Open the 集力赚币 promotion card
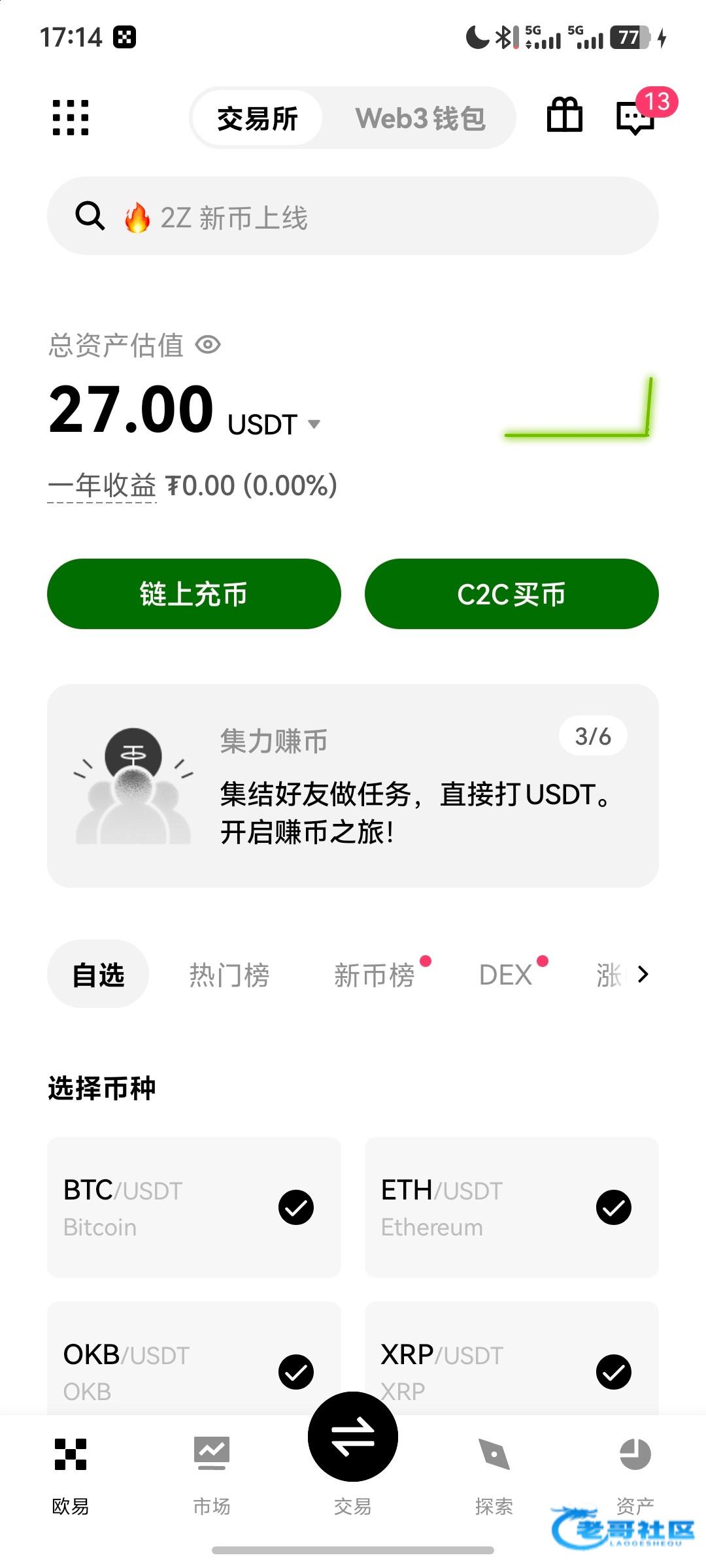706x1568 pixels. point(353,785)
